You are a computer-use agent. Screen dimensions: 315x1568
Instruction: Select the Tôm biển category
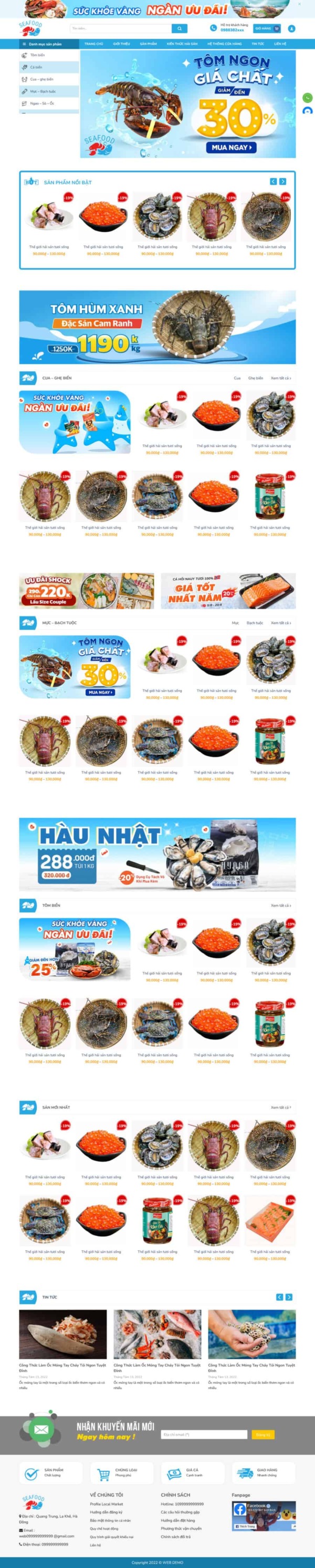point(37,55)
